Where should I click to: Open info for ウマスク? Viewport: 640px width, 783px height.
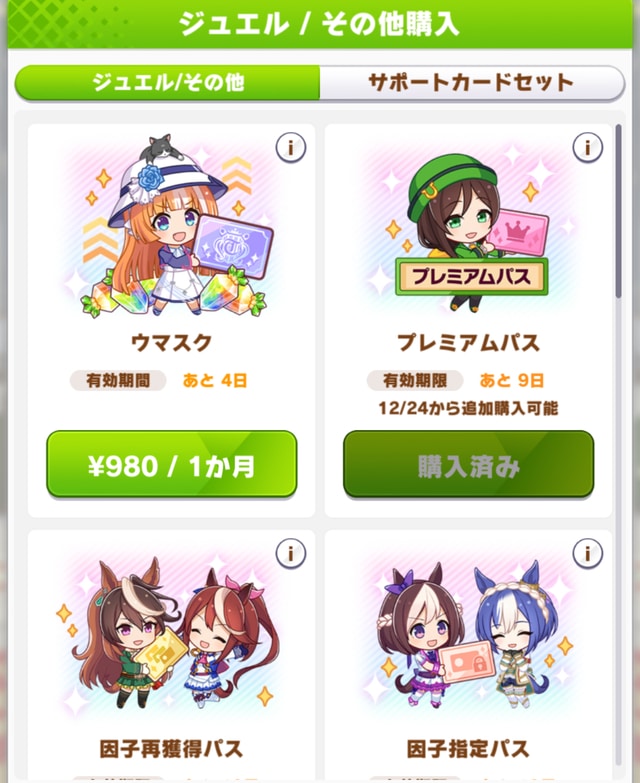pos(290,148)
